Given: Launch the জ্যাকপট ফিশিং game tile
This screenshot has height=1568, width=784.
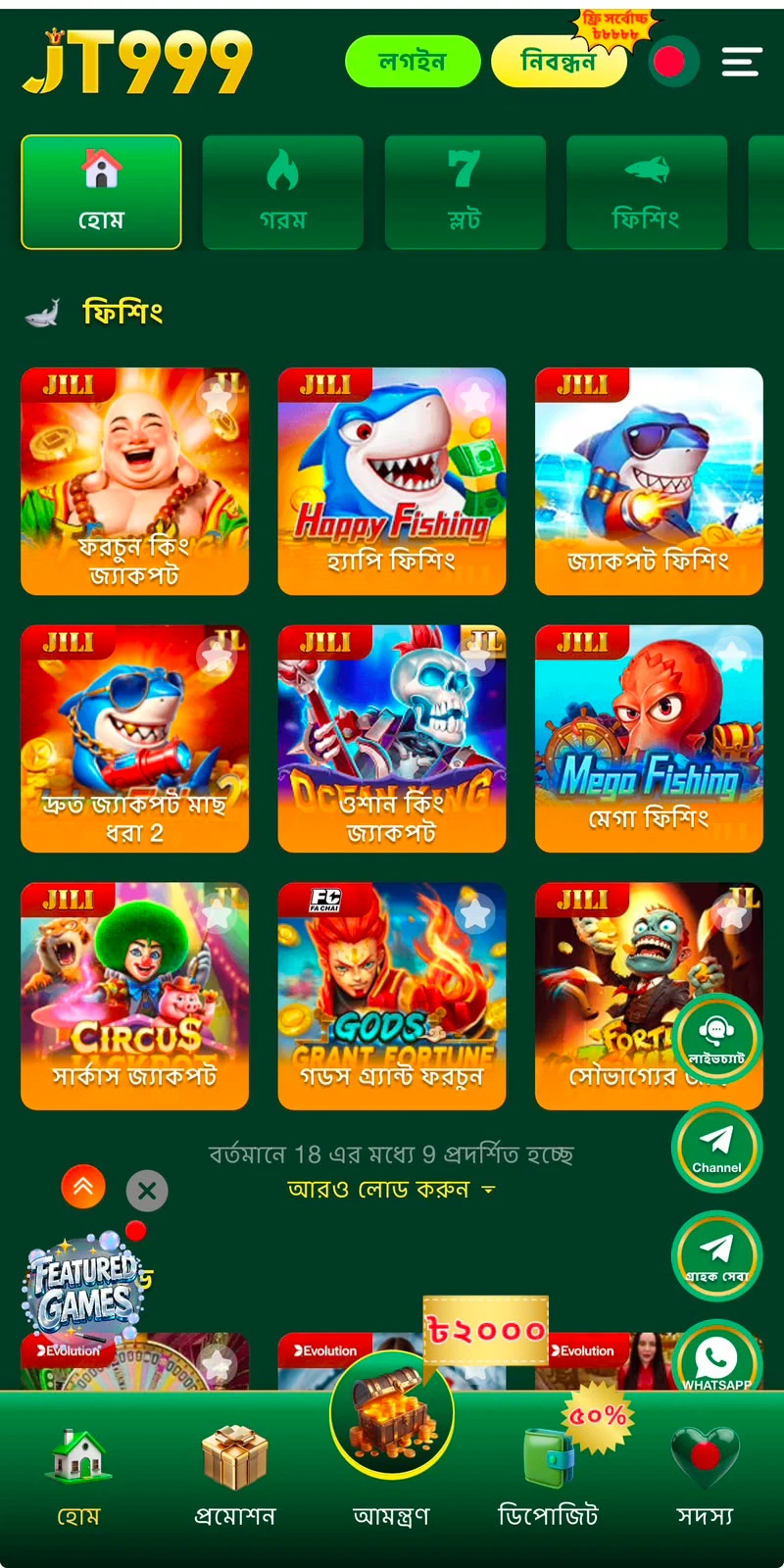Looking at the screenshot, I should point(649,481).
